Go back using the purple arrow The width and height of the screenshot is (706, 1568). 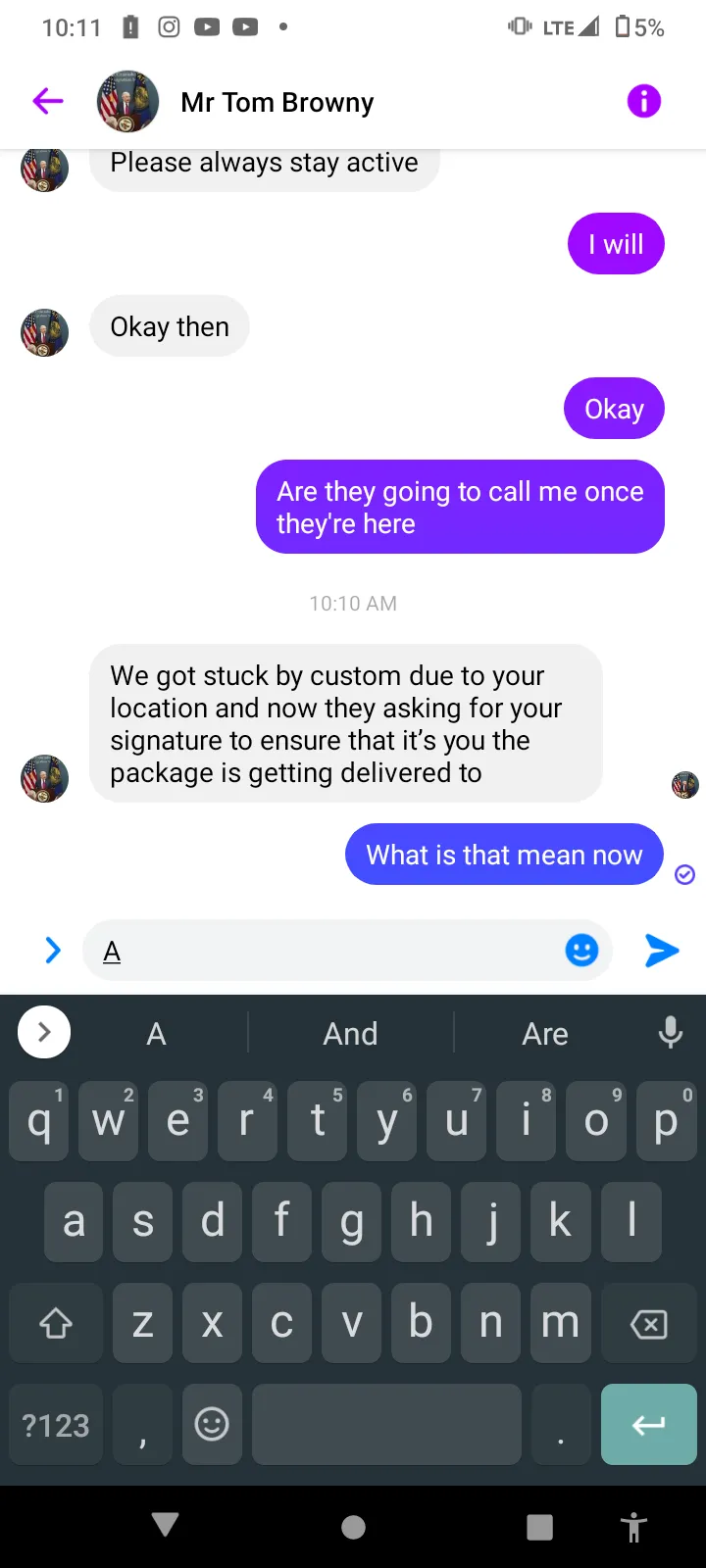tap(48, 101)
